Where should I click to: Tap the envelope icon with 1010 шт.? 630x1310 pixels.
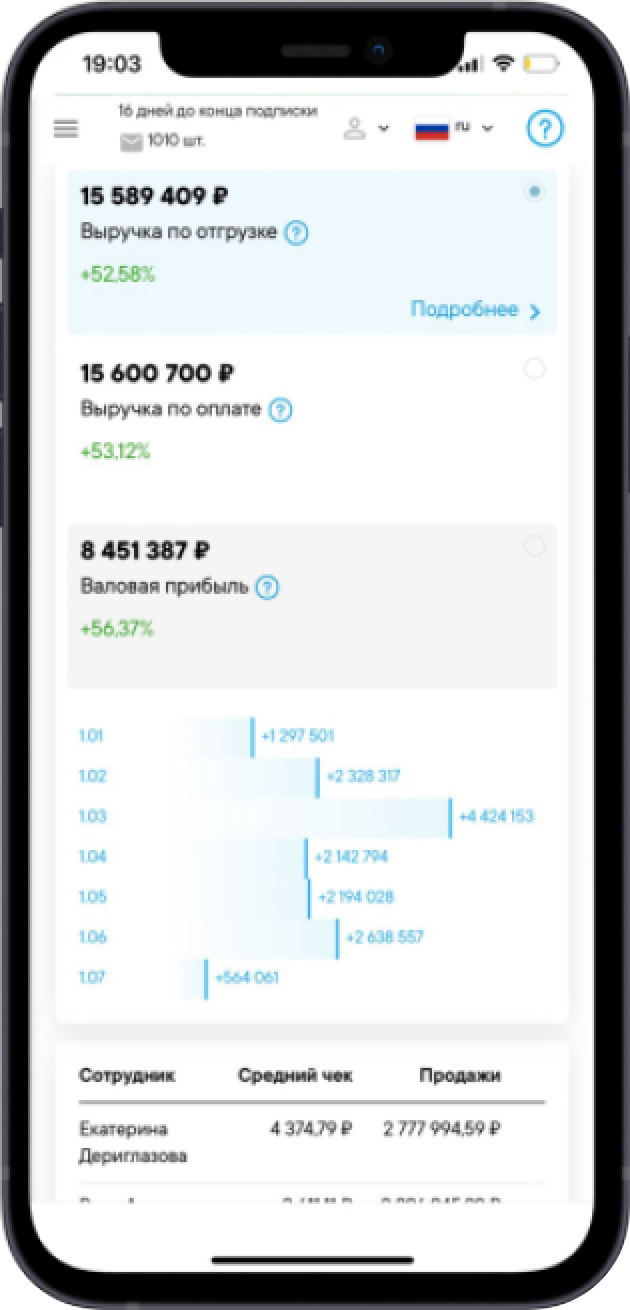point(131,142)
